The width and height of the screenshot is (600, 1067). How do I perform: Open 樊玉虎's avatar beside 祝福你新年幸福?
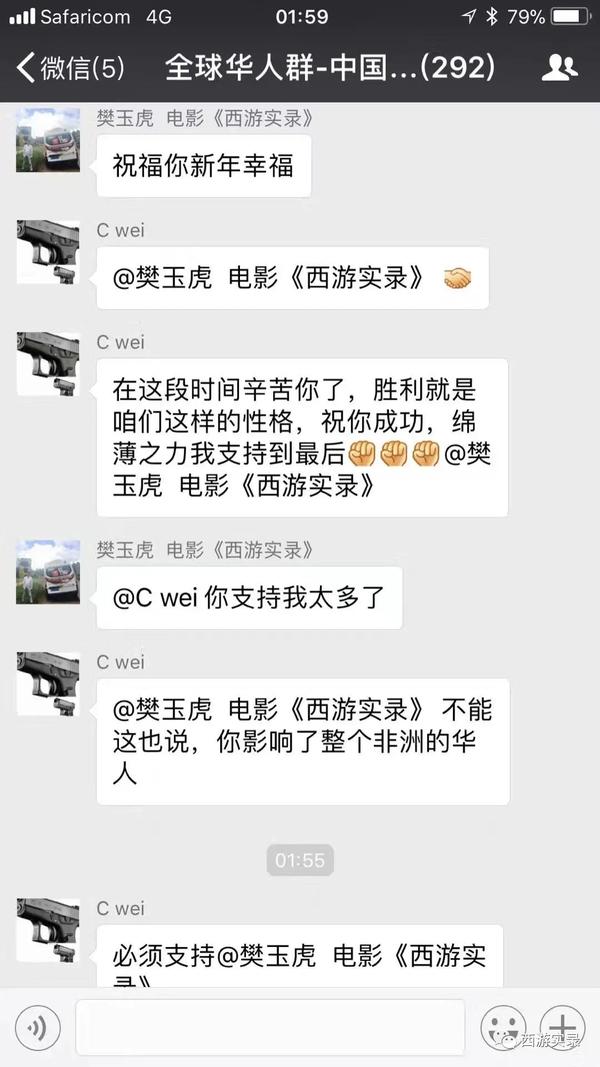[48, 140]
